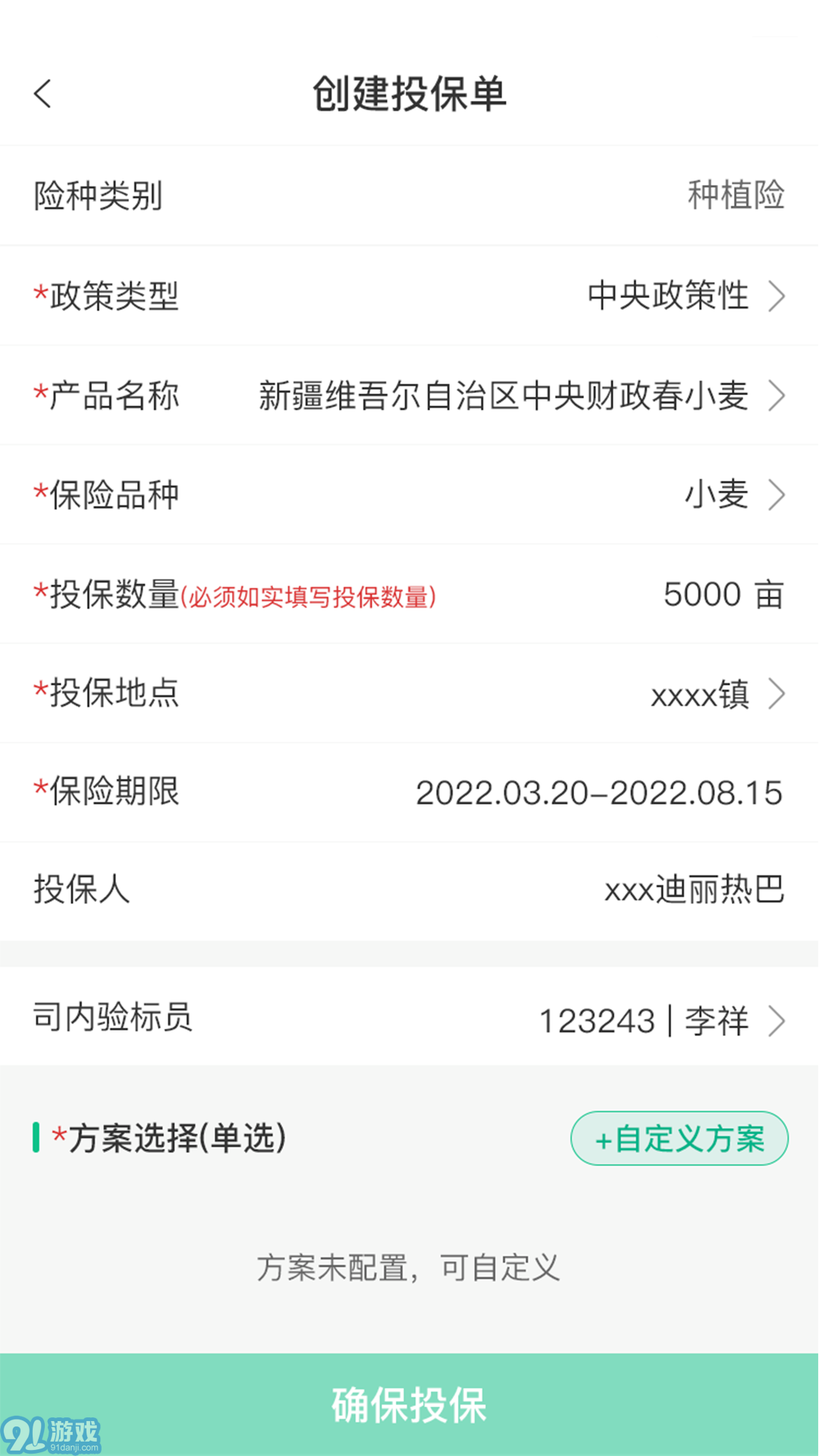Image resolution: width=819 pixels, height=1456 pixels.
Task: Select the 保险期限 date range row
Action: pyautogui.click(x=409, y=792)
